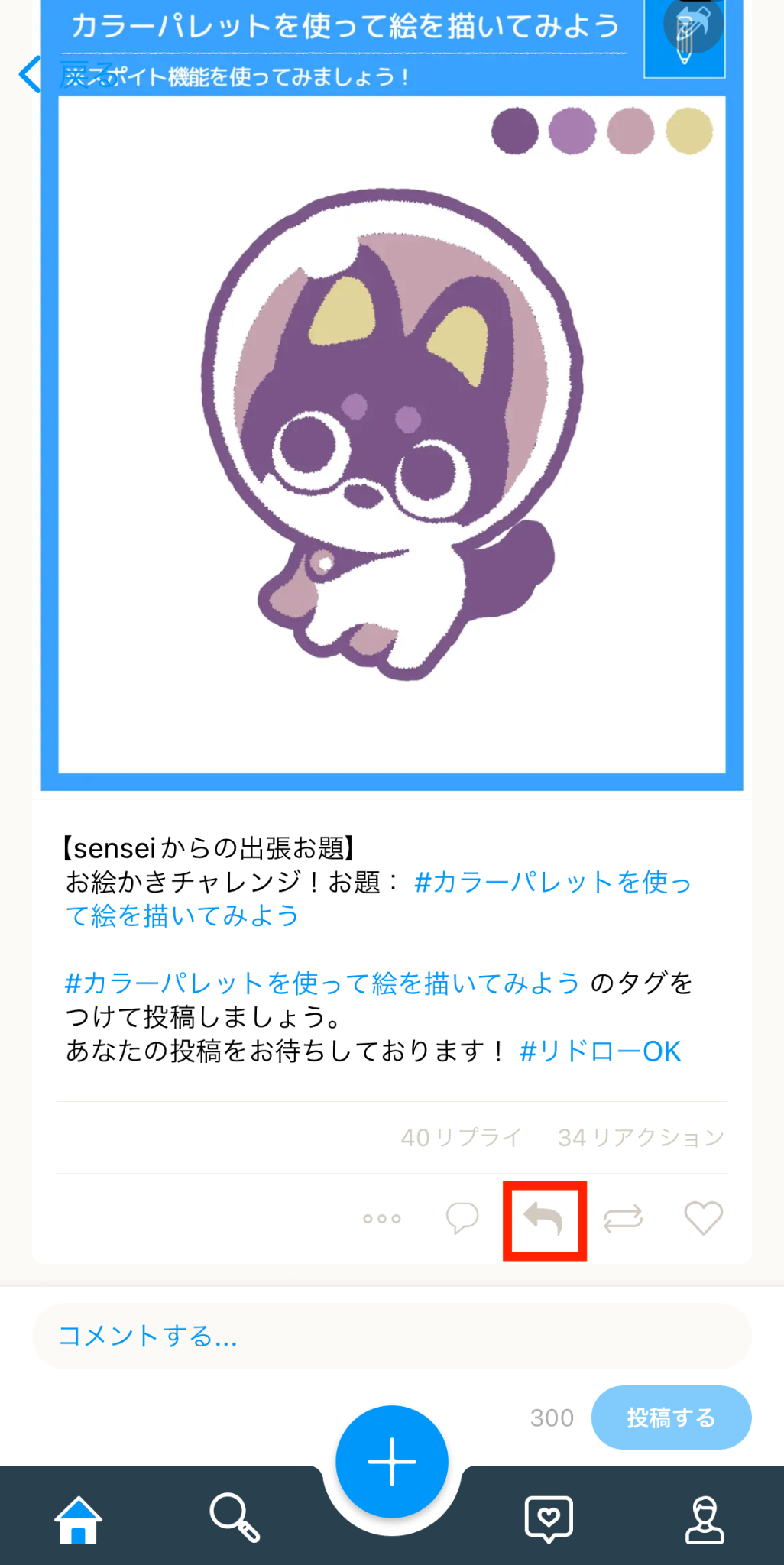The height and width of the screenshot is (1565, 784).
Task: Open the #リドローOK hashtag
Action: coord(600,1051)
